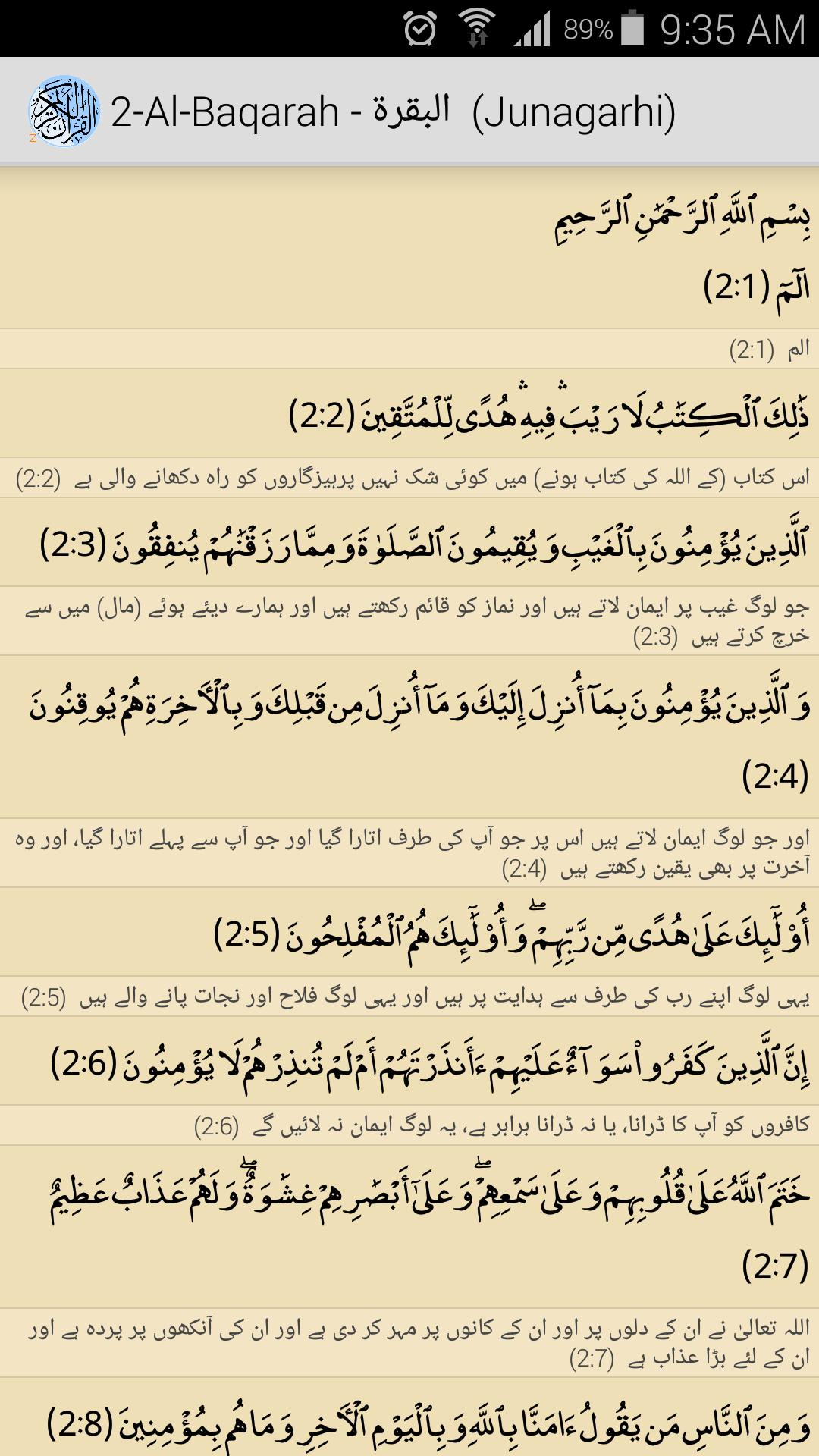Tap the Quran app icon in the header

[64, 111]
